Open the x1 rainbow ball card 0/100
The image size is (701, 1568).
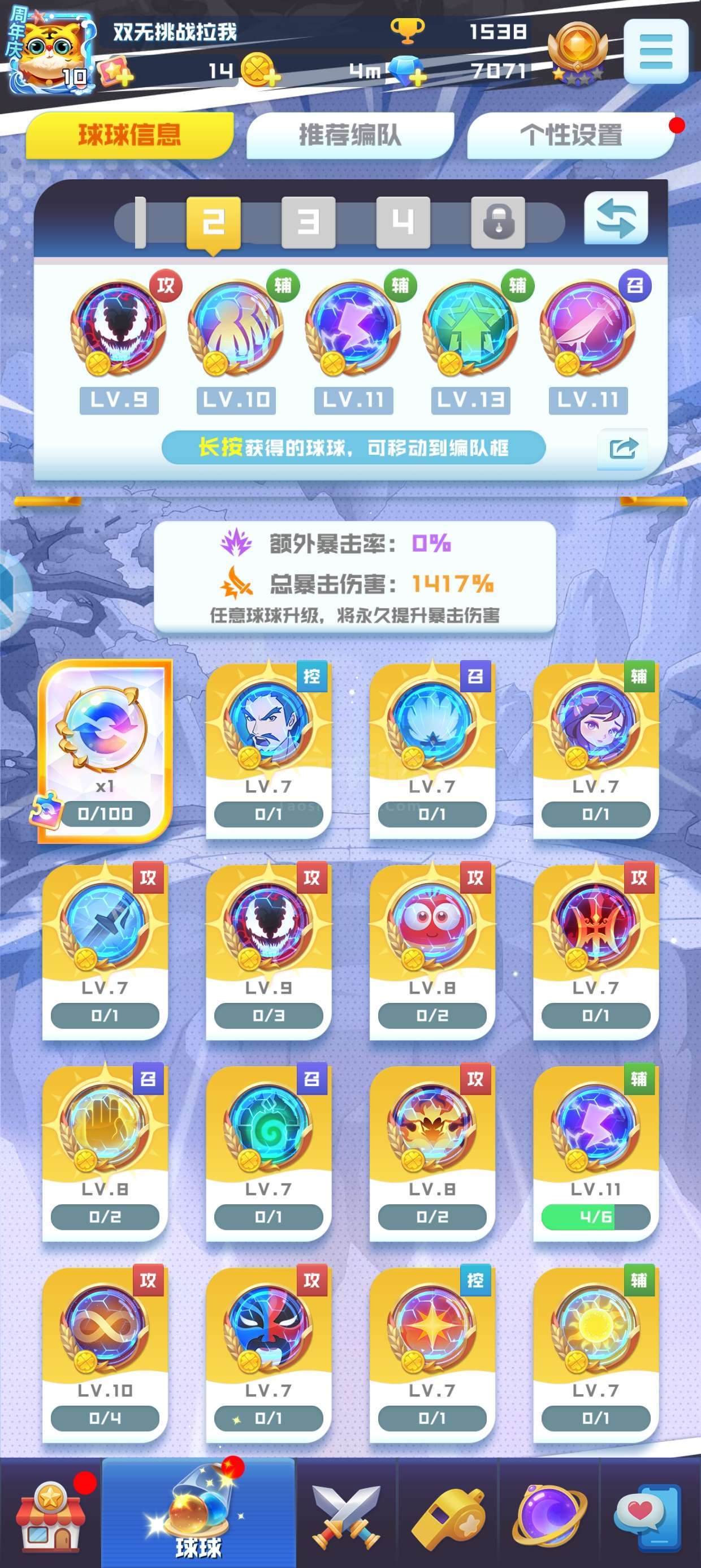105,751
